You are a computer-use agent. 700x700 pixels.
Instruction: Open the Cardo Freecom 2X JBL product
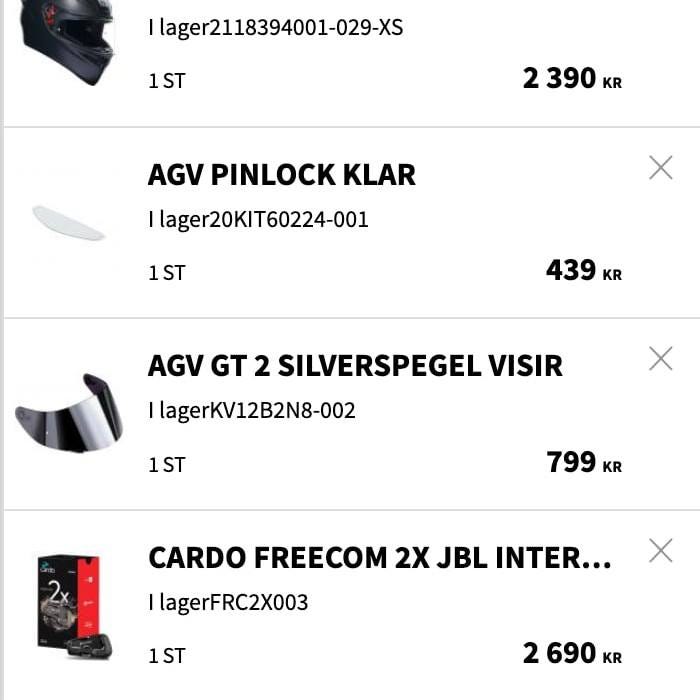(x=379, y=558)
